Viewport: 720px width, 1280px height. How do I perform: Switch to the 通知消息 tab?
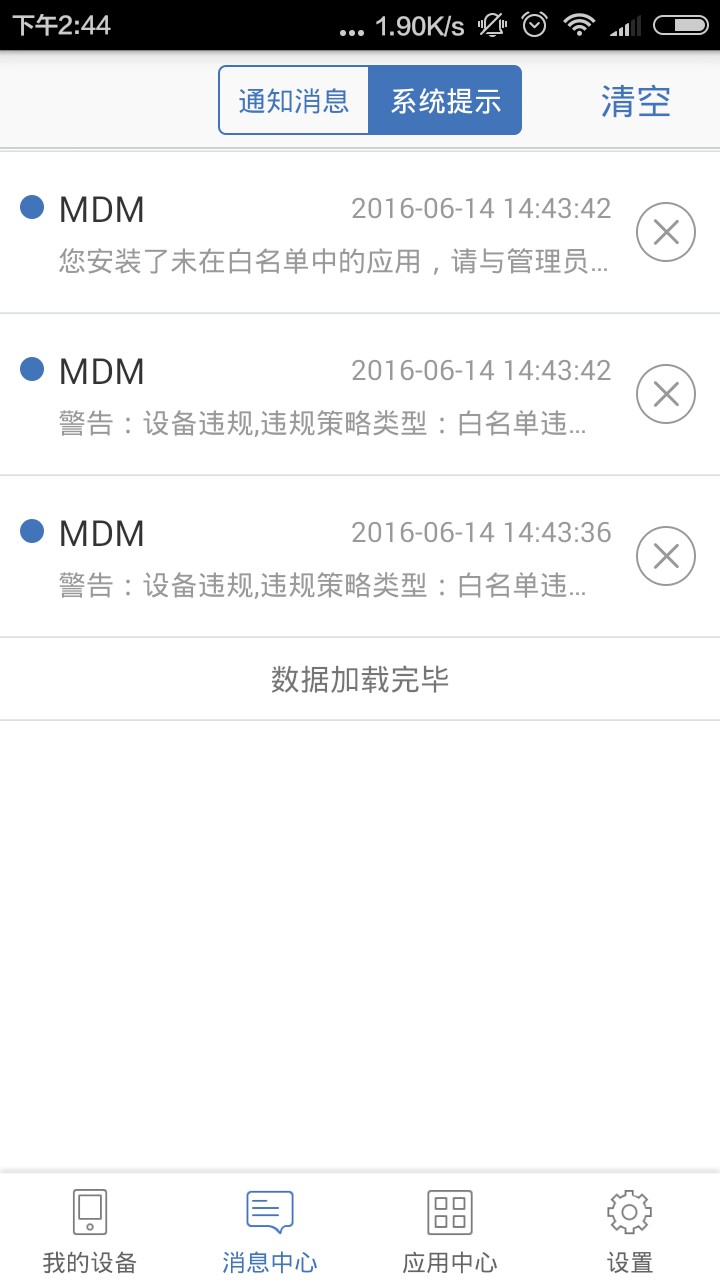tap(294, 100)
